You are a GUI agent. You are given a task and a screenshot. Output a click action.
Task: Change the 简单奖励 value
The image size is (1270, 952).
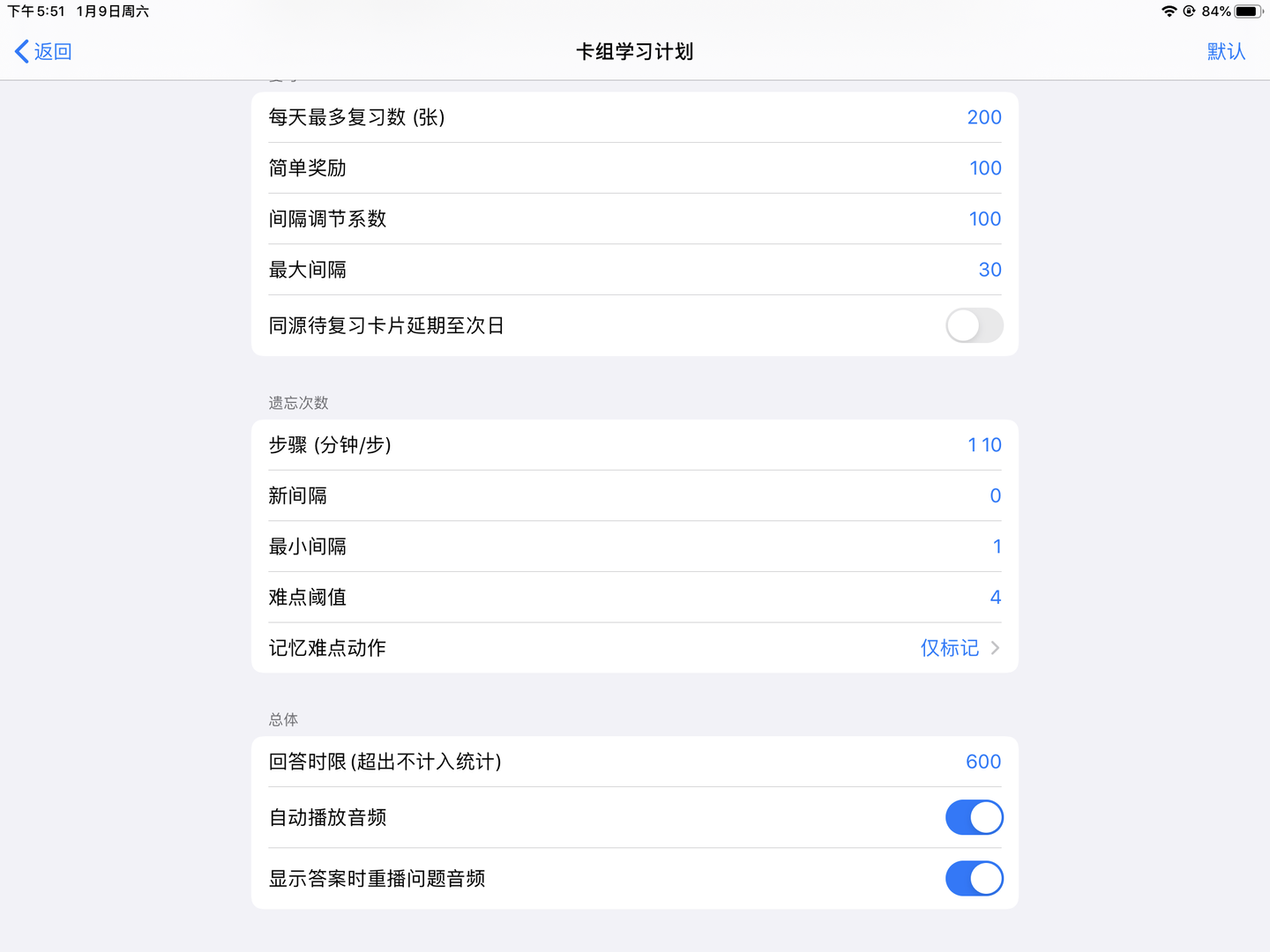point(984,168)
